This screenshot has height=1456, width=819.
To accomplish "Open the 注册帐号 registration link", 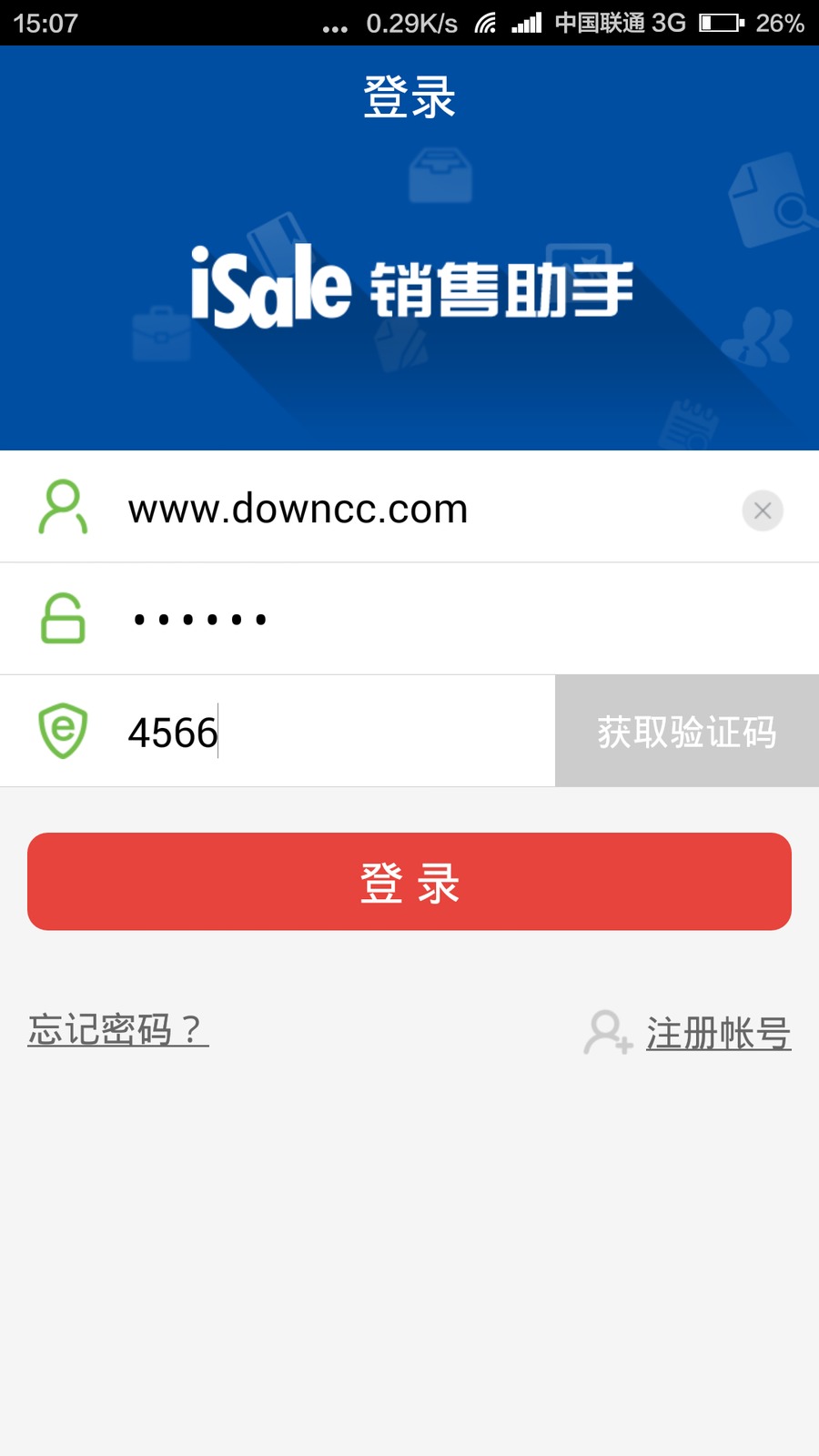I will tap(717, 1032).
